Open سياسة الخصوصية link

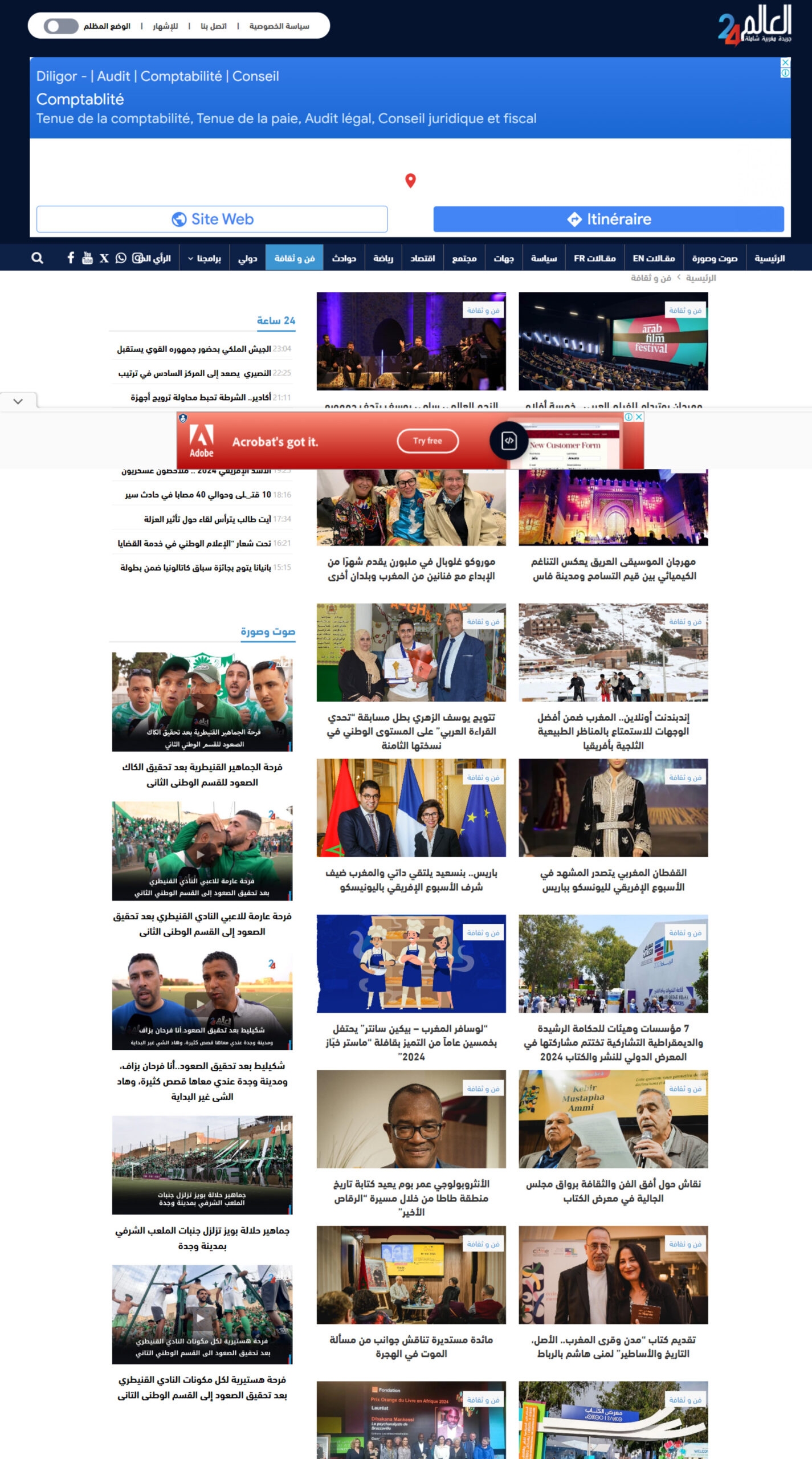(x=279, y=26)
